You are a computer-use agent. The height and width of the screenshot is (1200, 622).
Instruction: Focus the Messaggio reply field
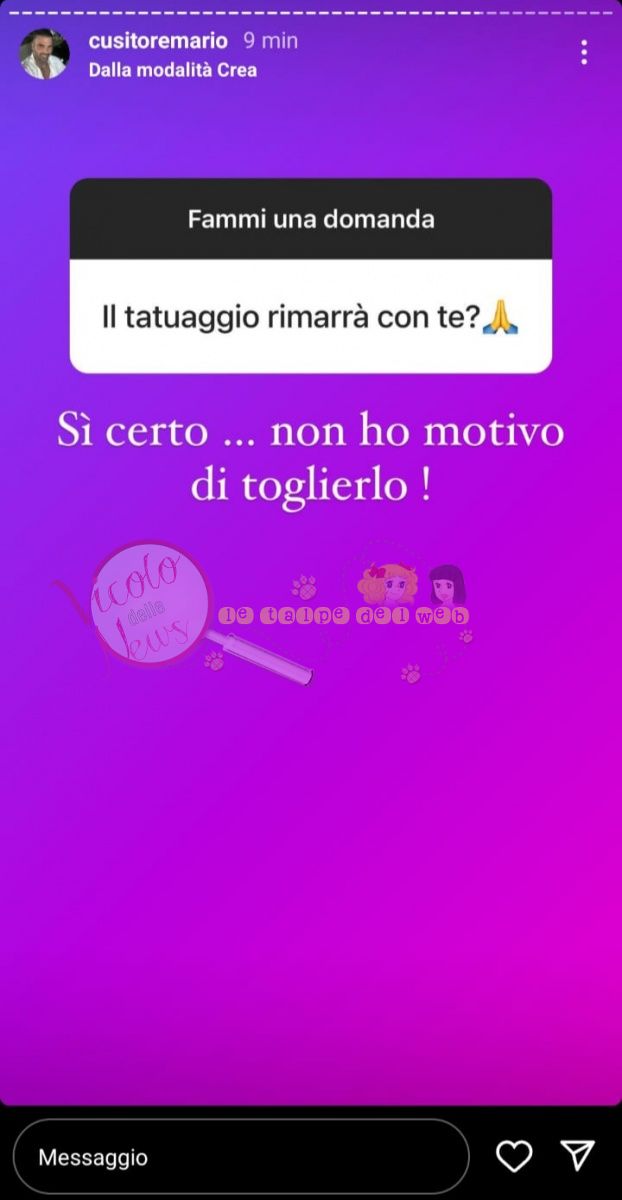tap(240, 1157)
